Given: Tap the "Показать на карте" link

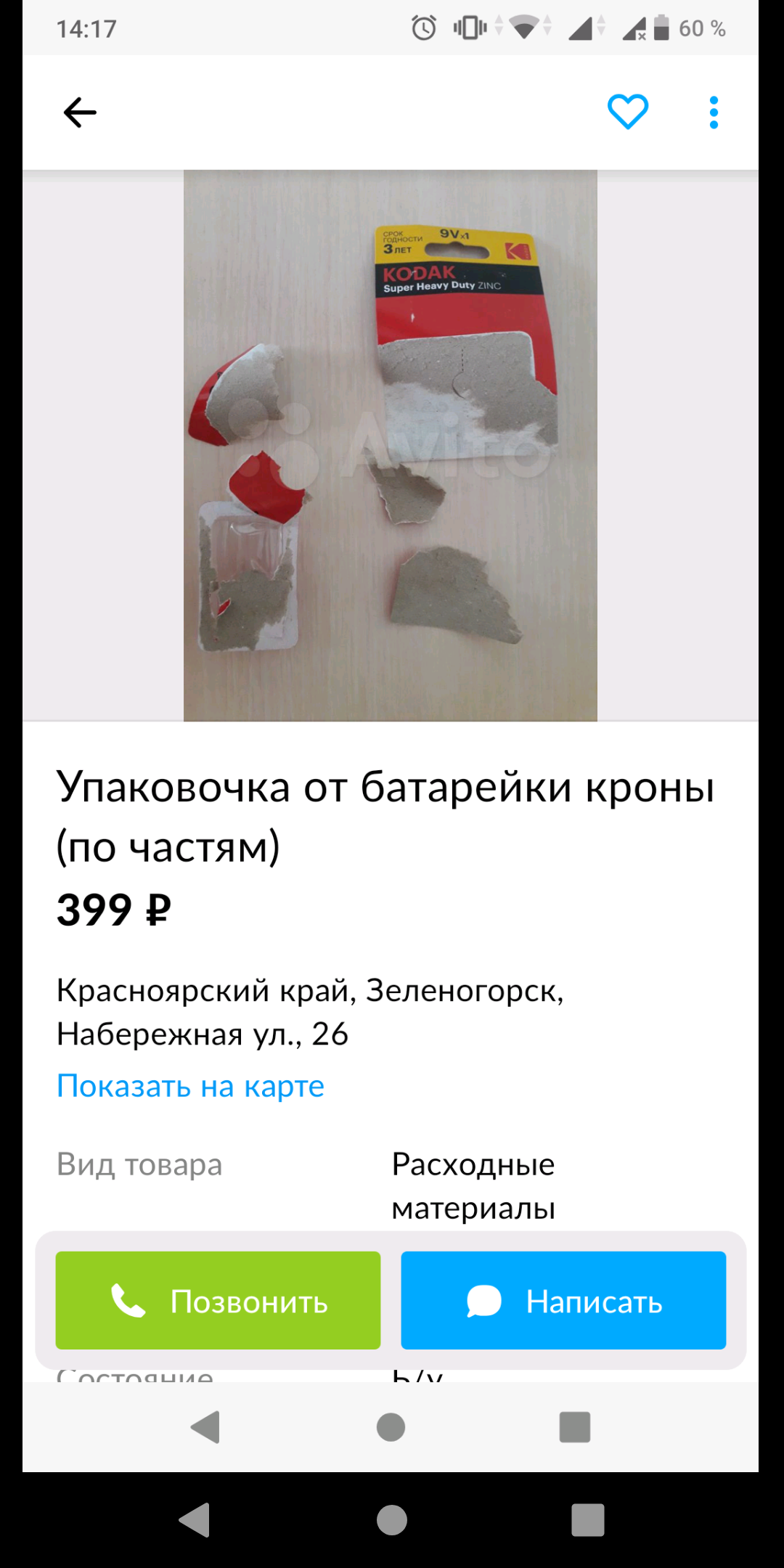Looking at the screenshot, I should click(x=190, y=1086).
